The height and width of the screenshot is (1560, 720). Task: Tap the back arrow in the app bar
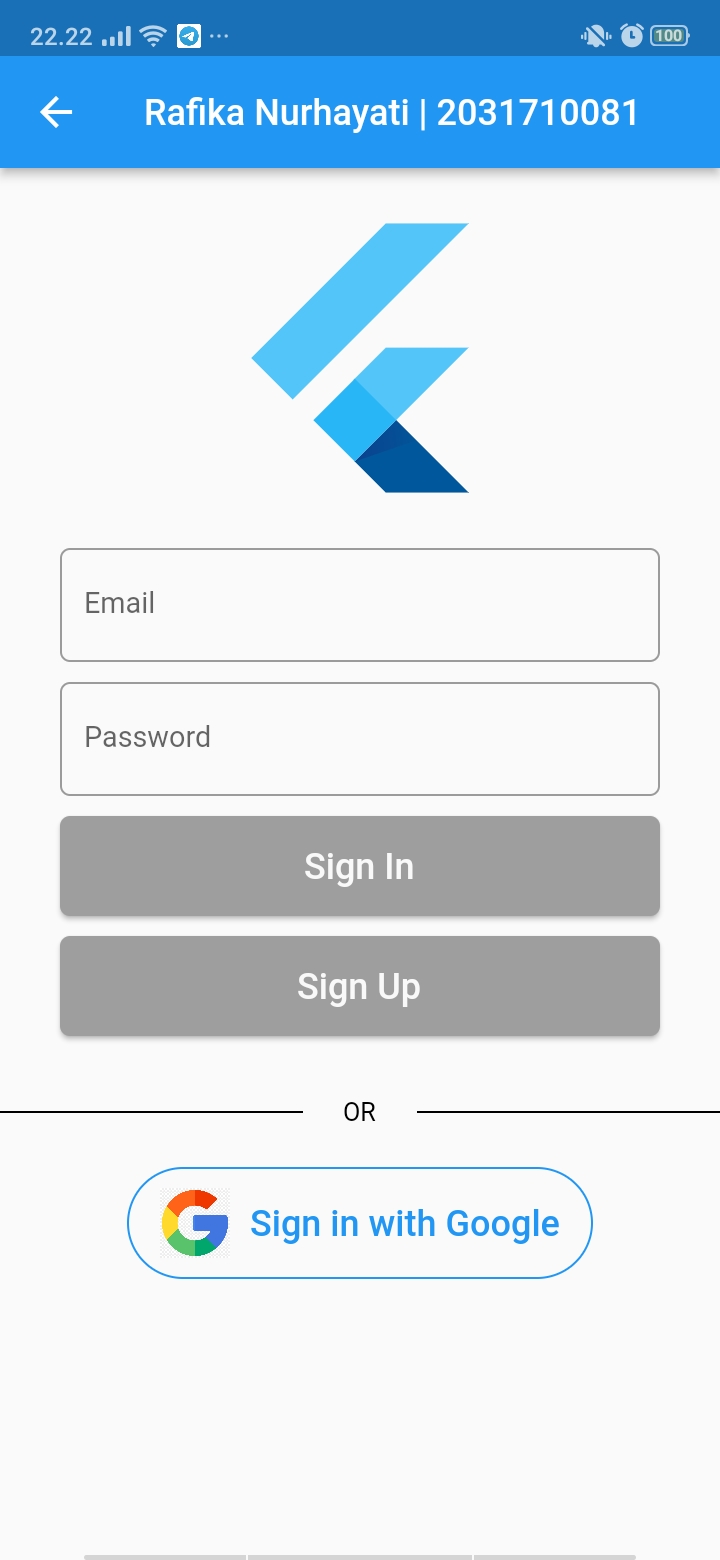click(x=55, y=112)
